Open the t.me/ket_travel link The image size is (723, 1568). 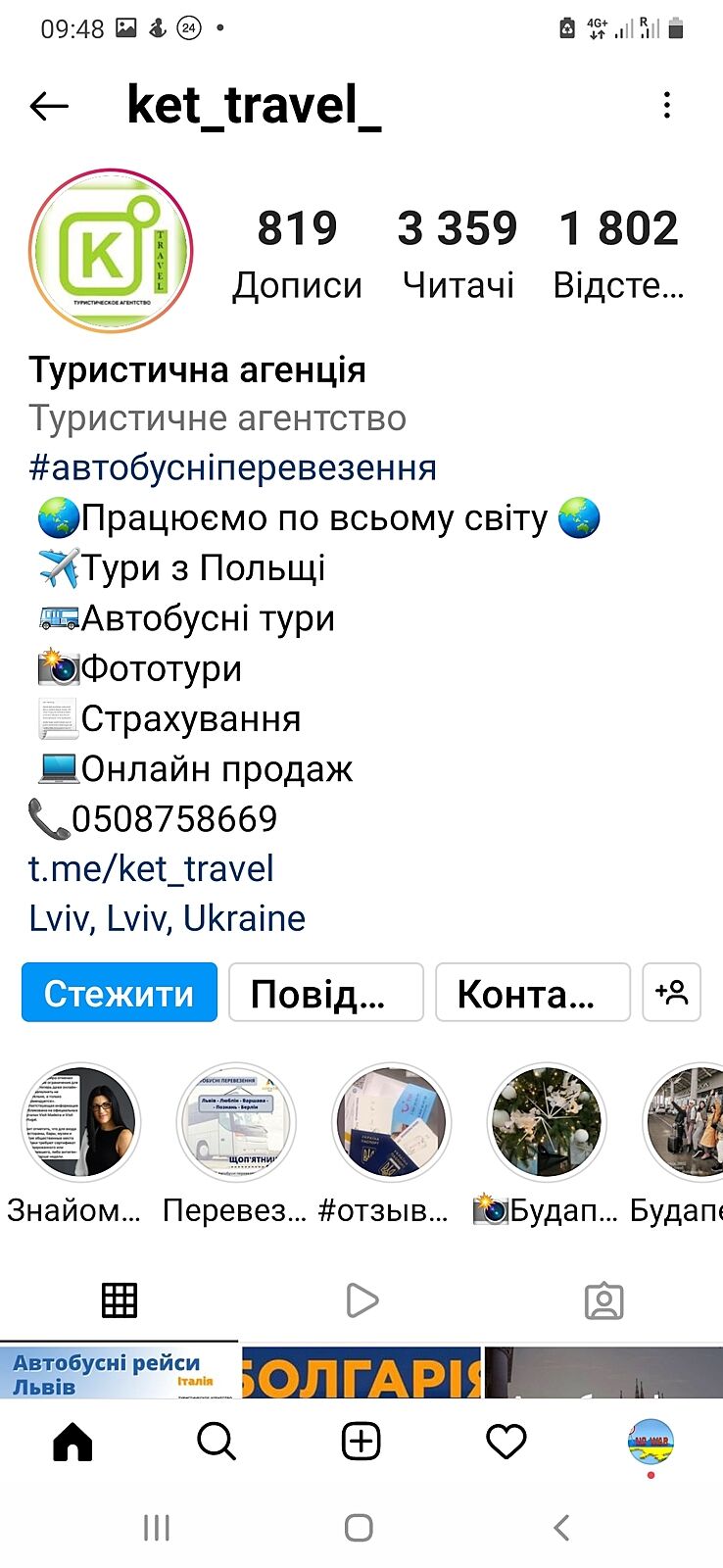coord(151,868)
